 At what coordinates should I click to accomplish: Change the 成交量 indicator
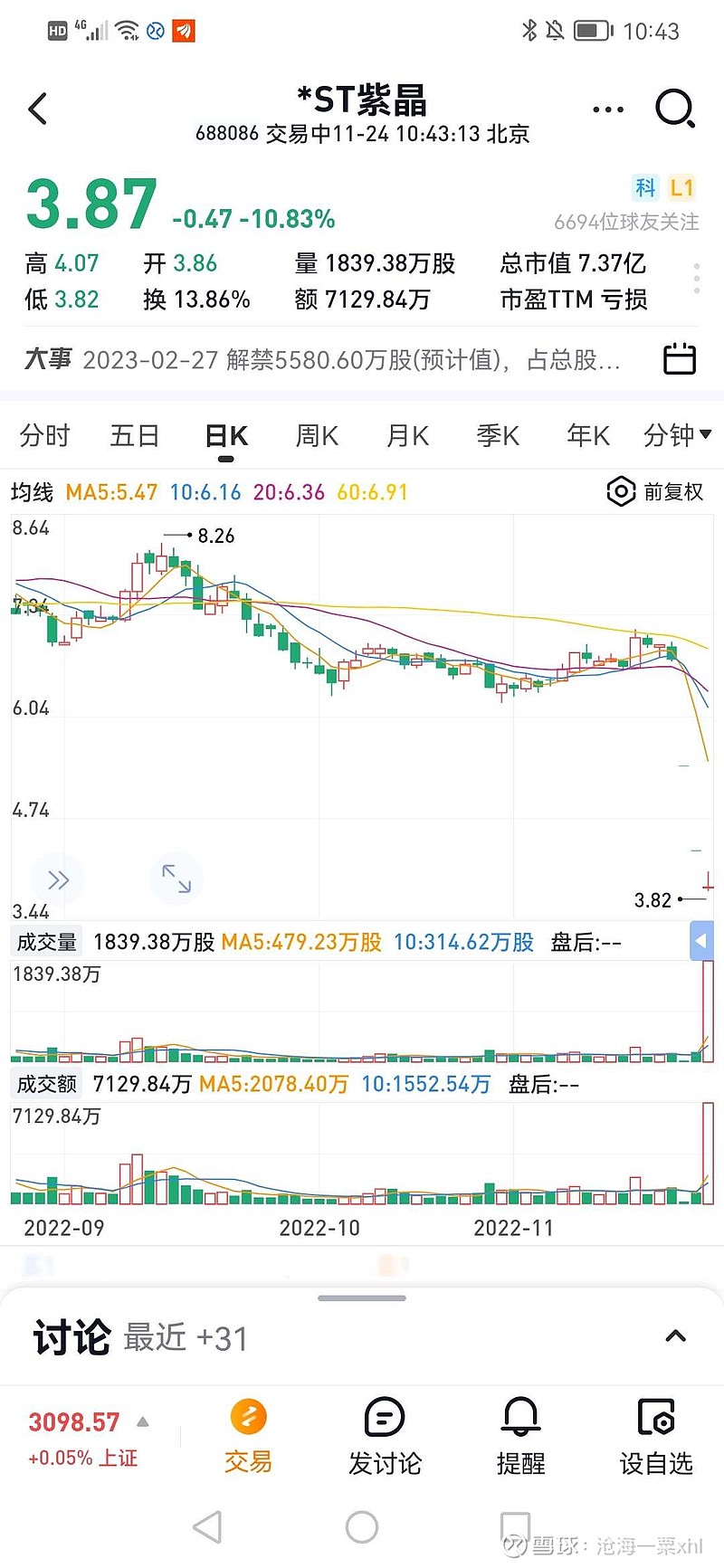(x=47, y=942)
